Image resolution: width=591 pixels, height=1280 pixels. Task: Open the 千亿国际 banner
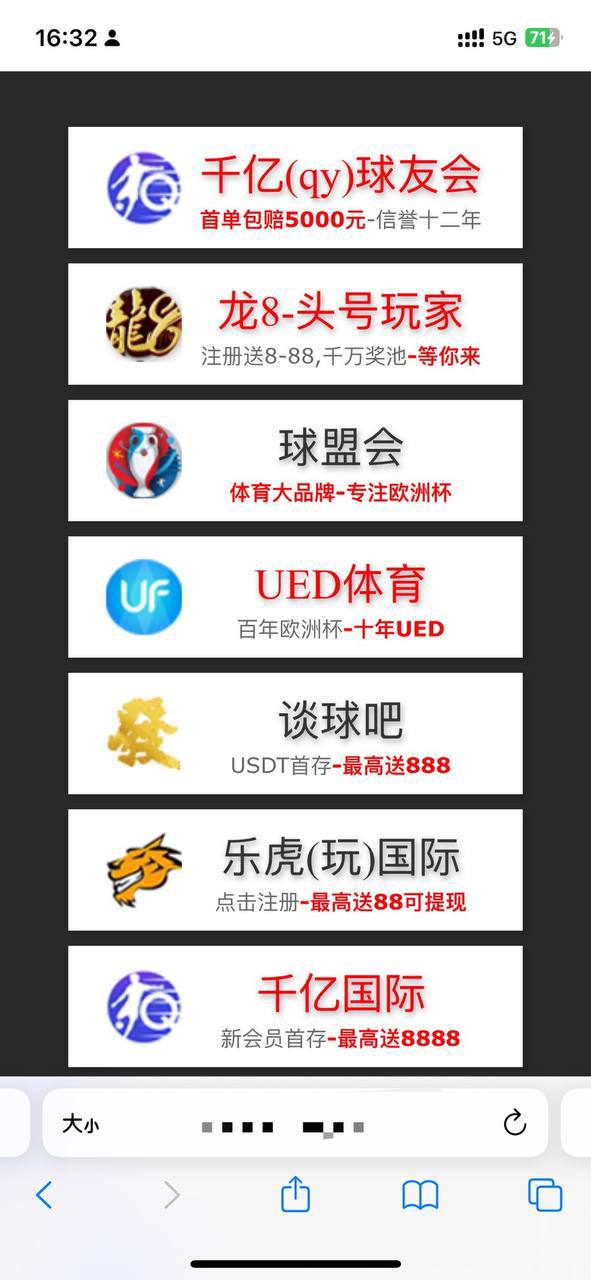click(x=295, y=1006)
